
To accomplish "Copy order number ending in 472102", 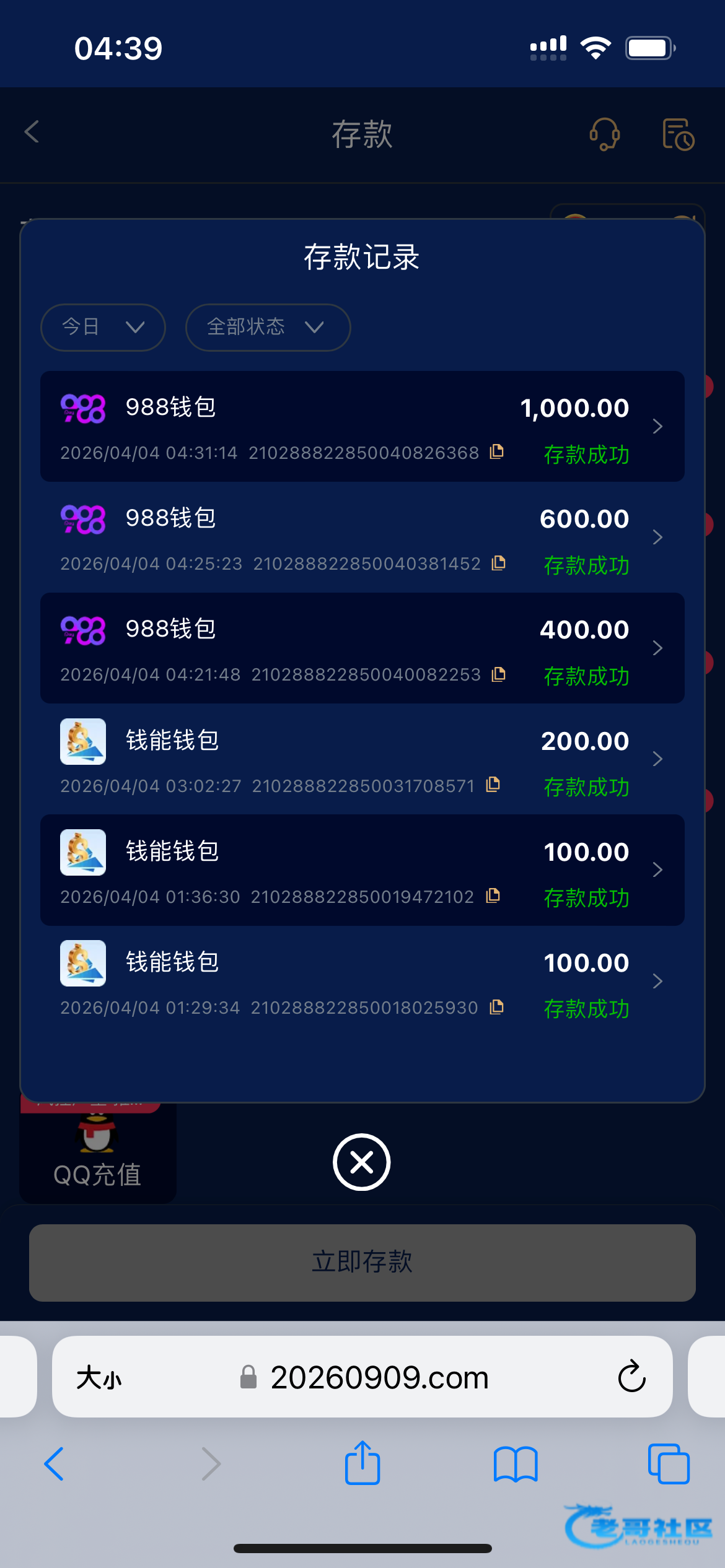I will coord(493,895).
